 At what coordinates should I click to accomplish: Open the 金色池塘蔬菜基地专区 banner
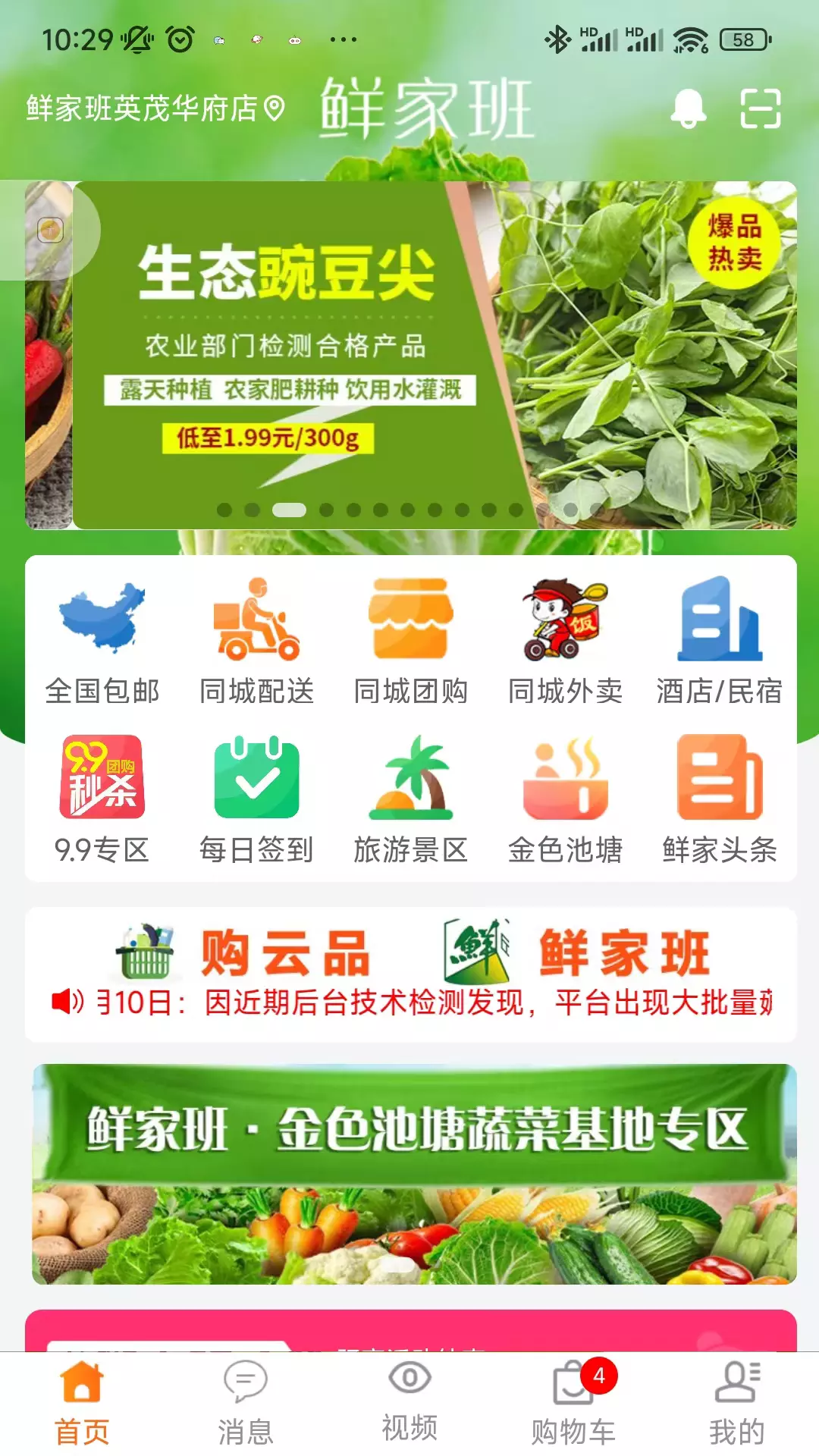click(414, 1174)
